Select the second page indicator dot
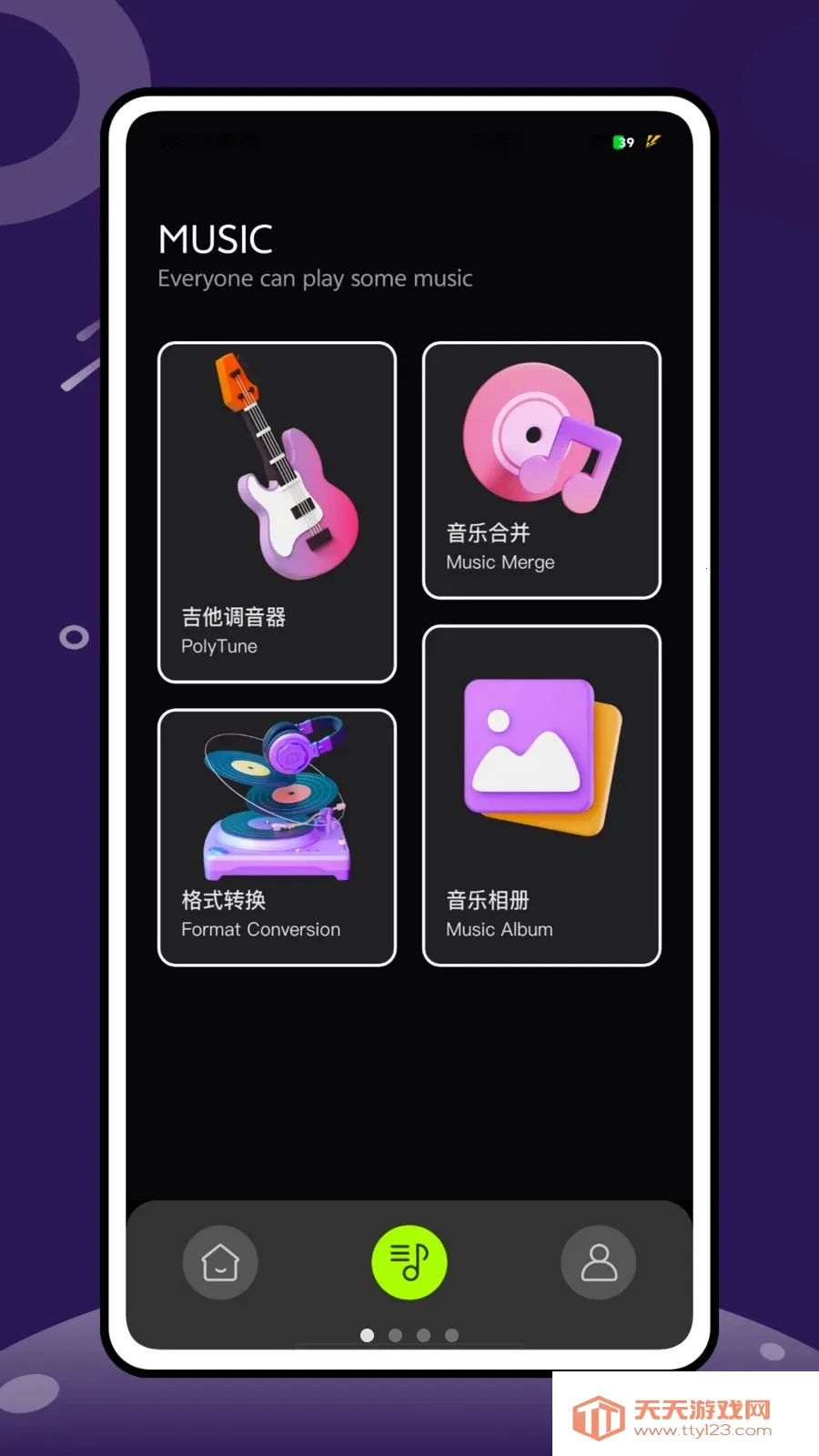The image size is (819, 1456). click(x=395, y=1336)
